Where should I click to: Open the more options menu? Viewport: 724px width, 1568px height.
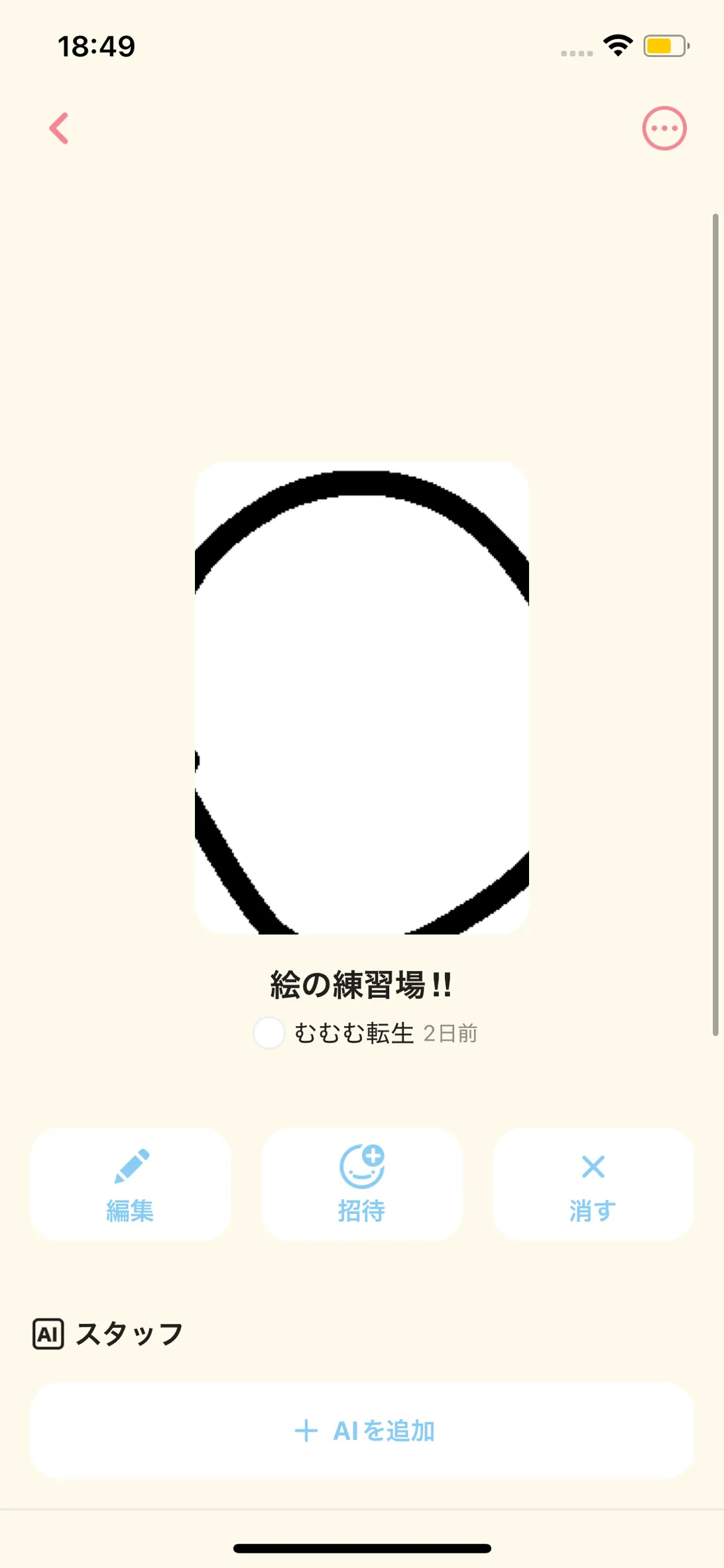(664, 128)
